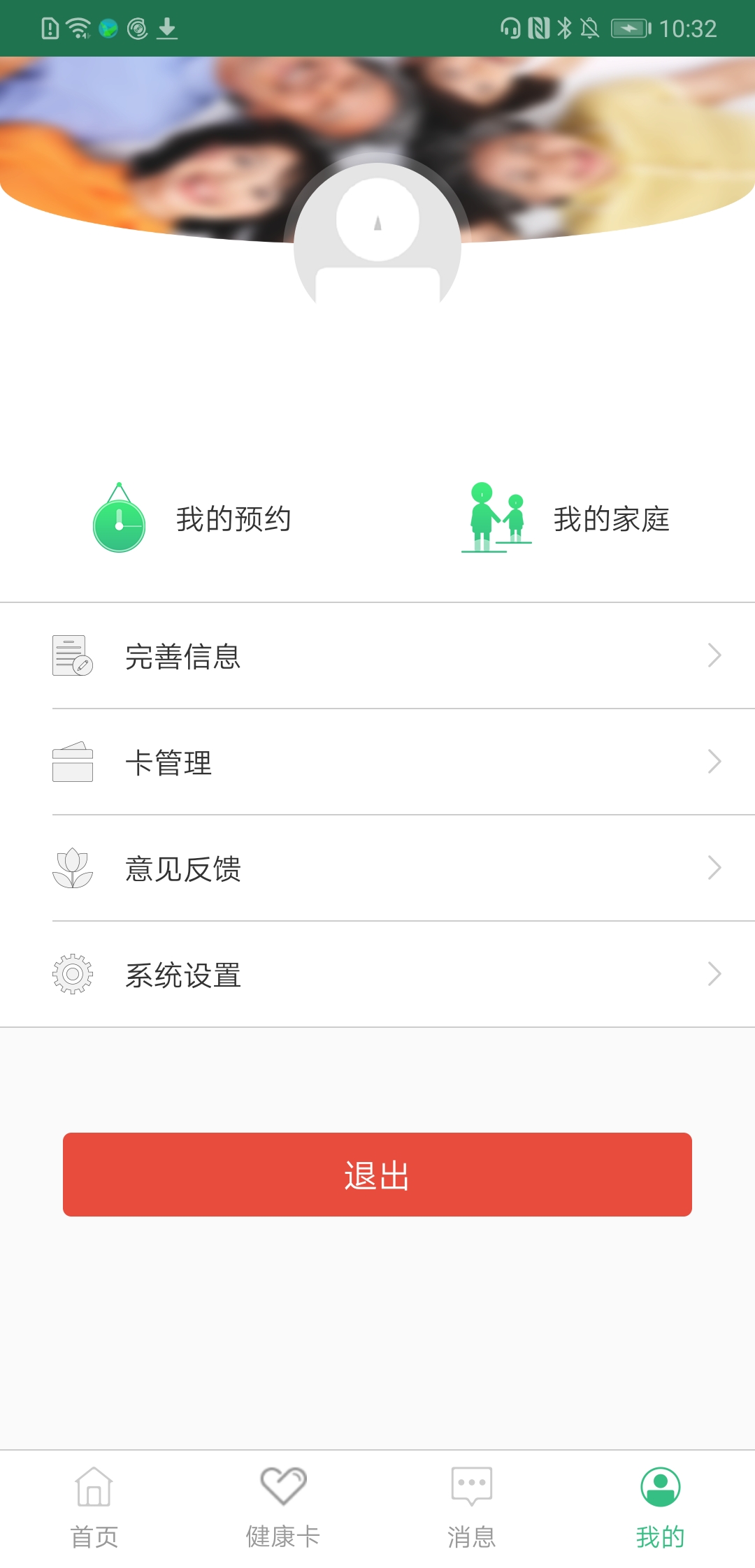Tap the red 退出 logout button
Image resolution: width=755 pixels, height=1568 pixels.
tap(377, 1175)
